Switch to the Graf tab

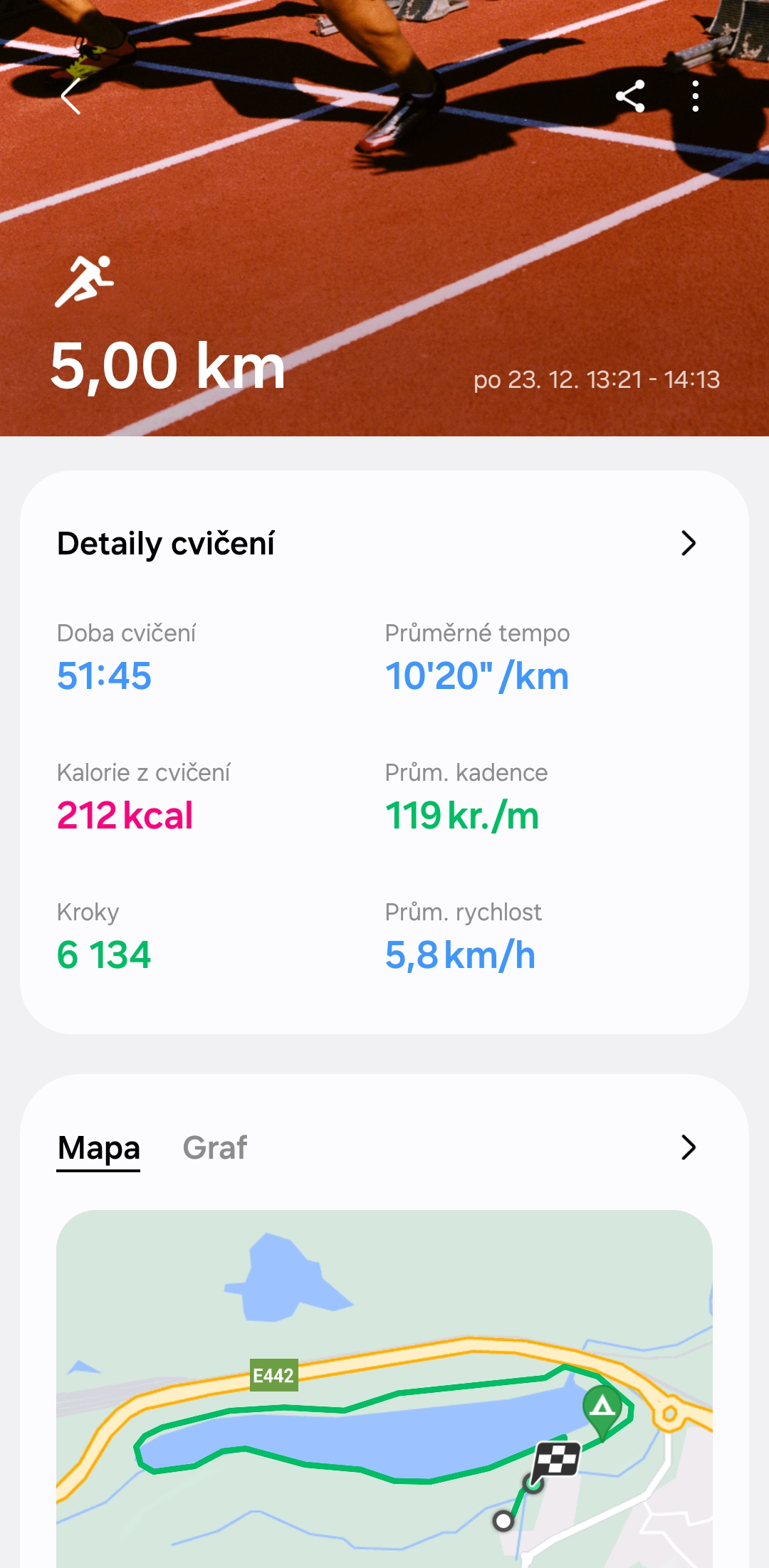(x=214, y=1147)
